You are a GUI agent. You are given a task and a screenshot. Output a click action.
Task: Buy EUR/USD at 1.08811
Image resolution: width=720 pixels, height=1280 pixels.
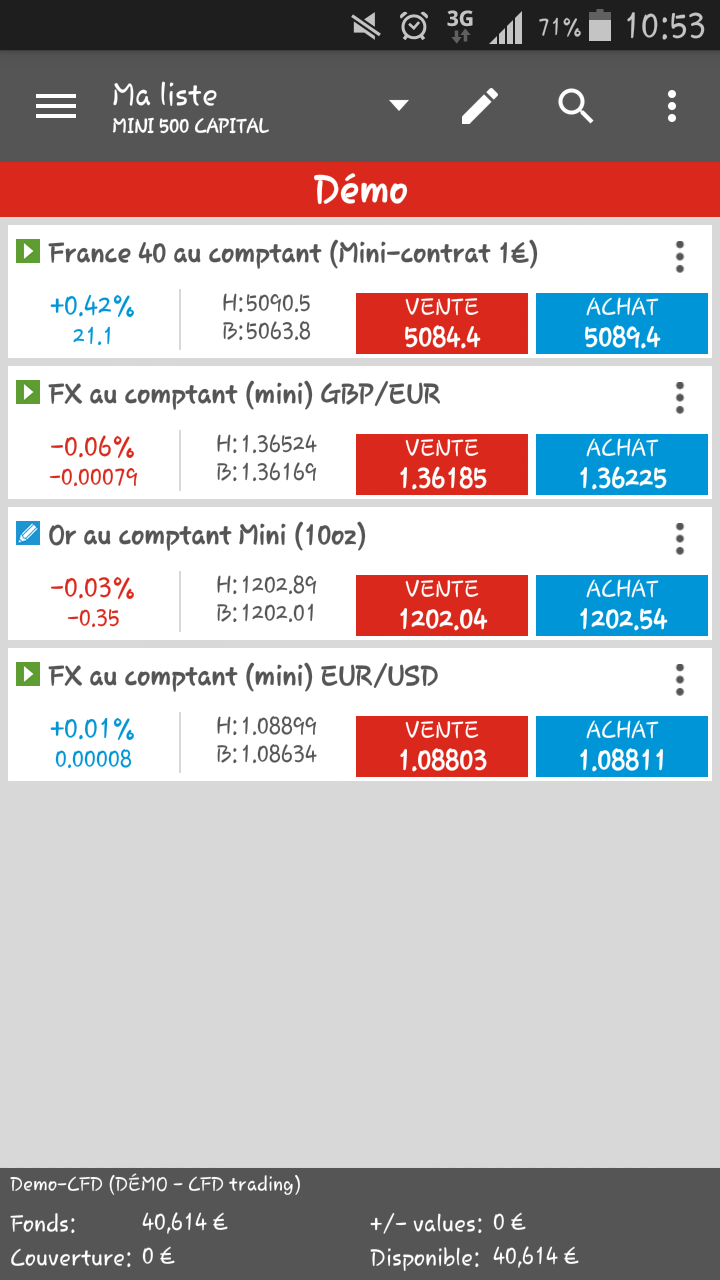(622, 746)
